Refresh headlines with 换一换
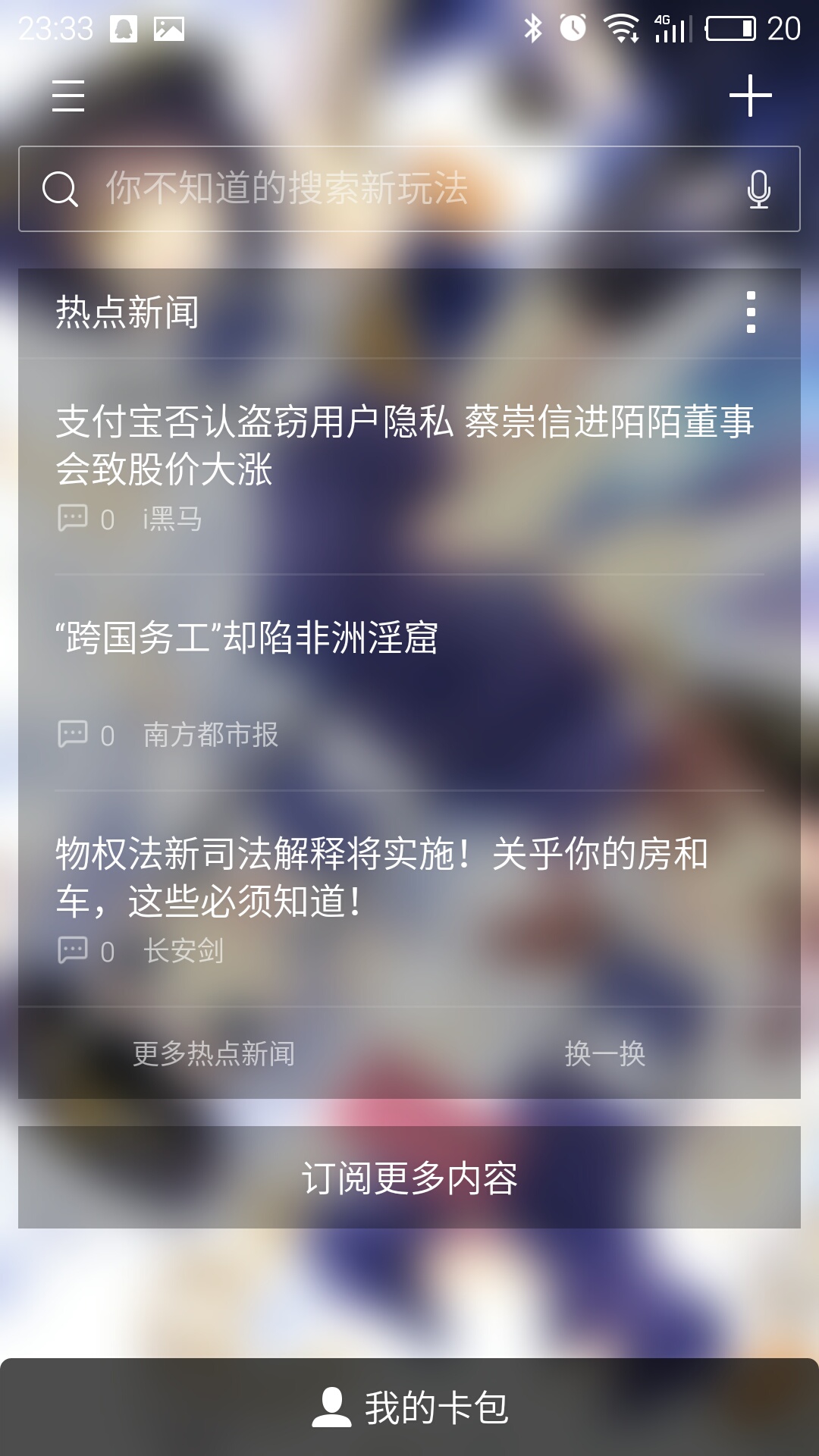The height and width of the screenshot is (1456, 819). 604,1053
